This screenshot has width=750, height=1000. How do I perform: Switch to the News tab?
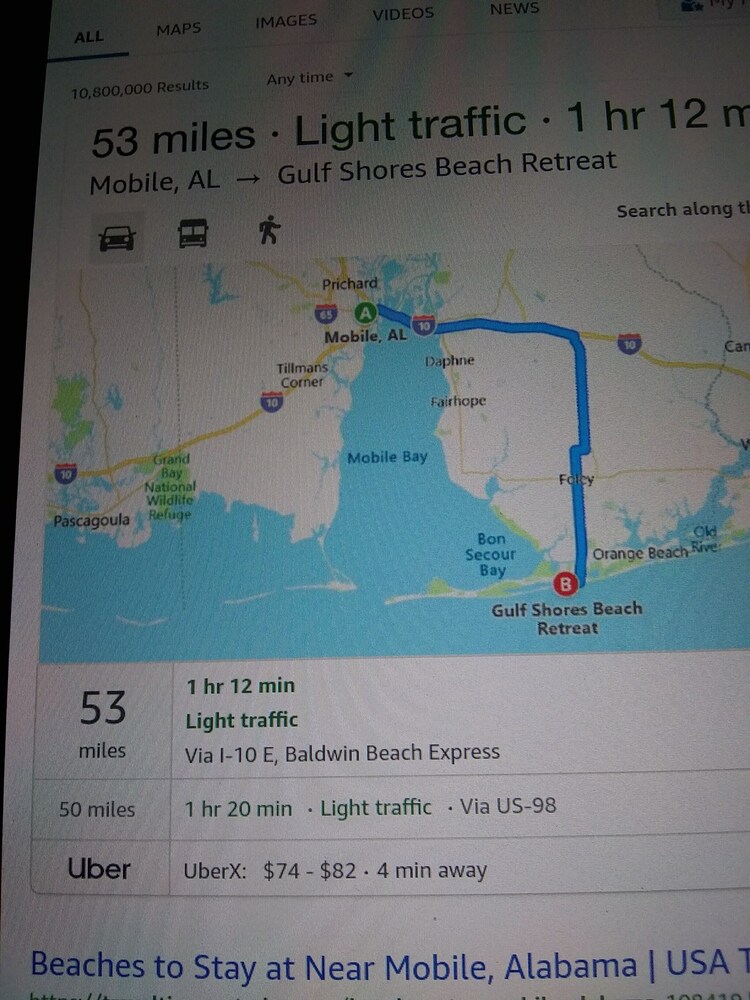click(514, 9)
